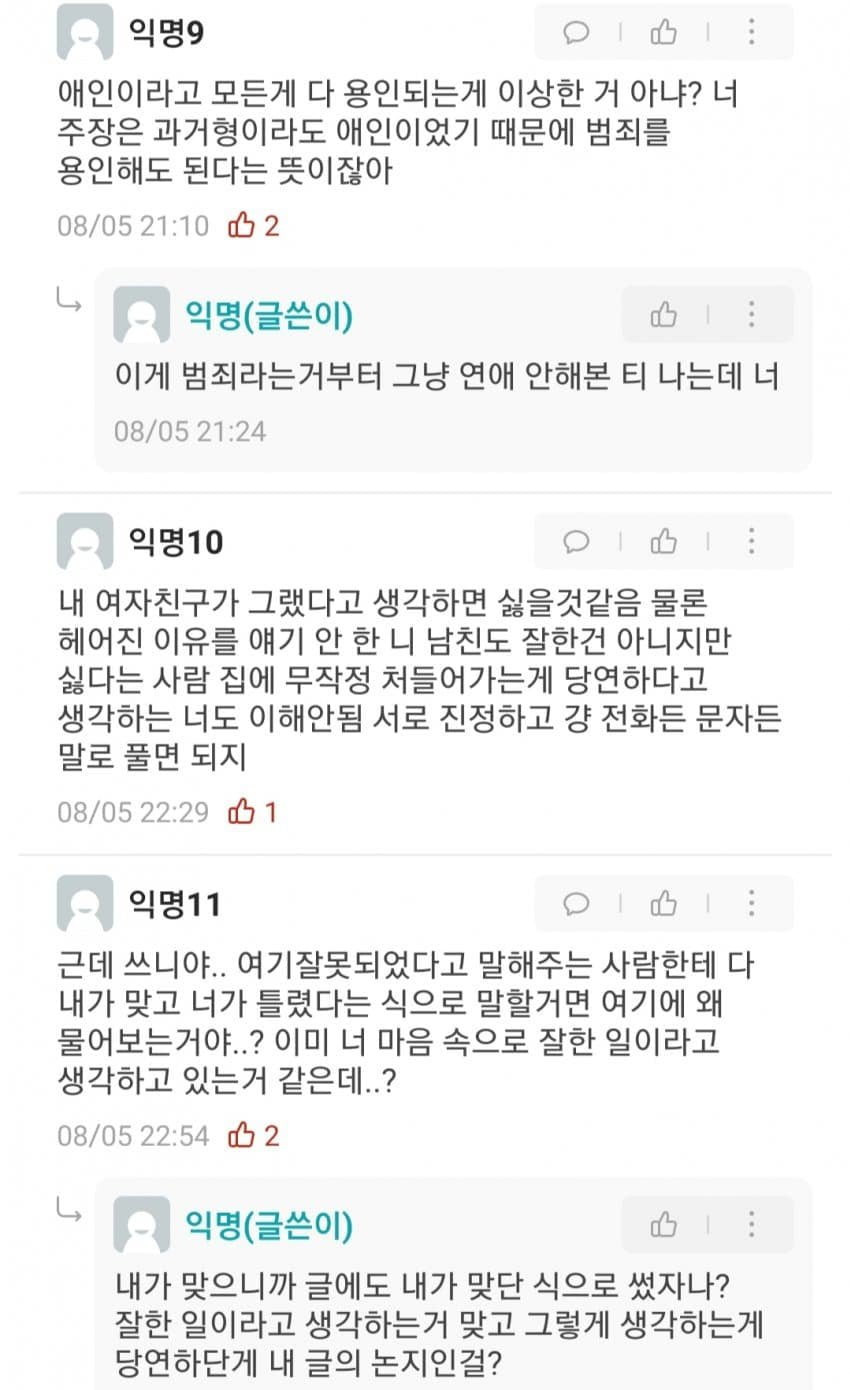Open options on author's 21:24 reply

coord(751,315)
